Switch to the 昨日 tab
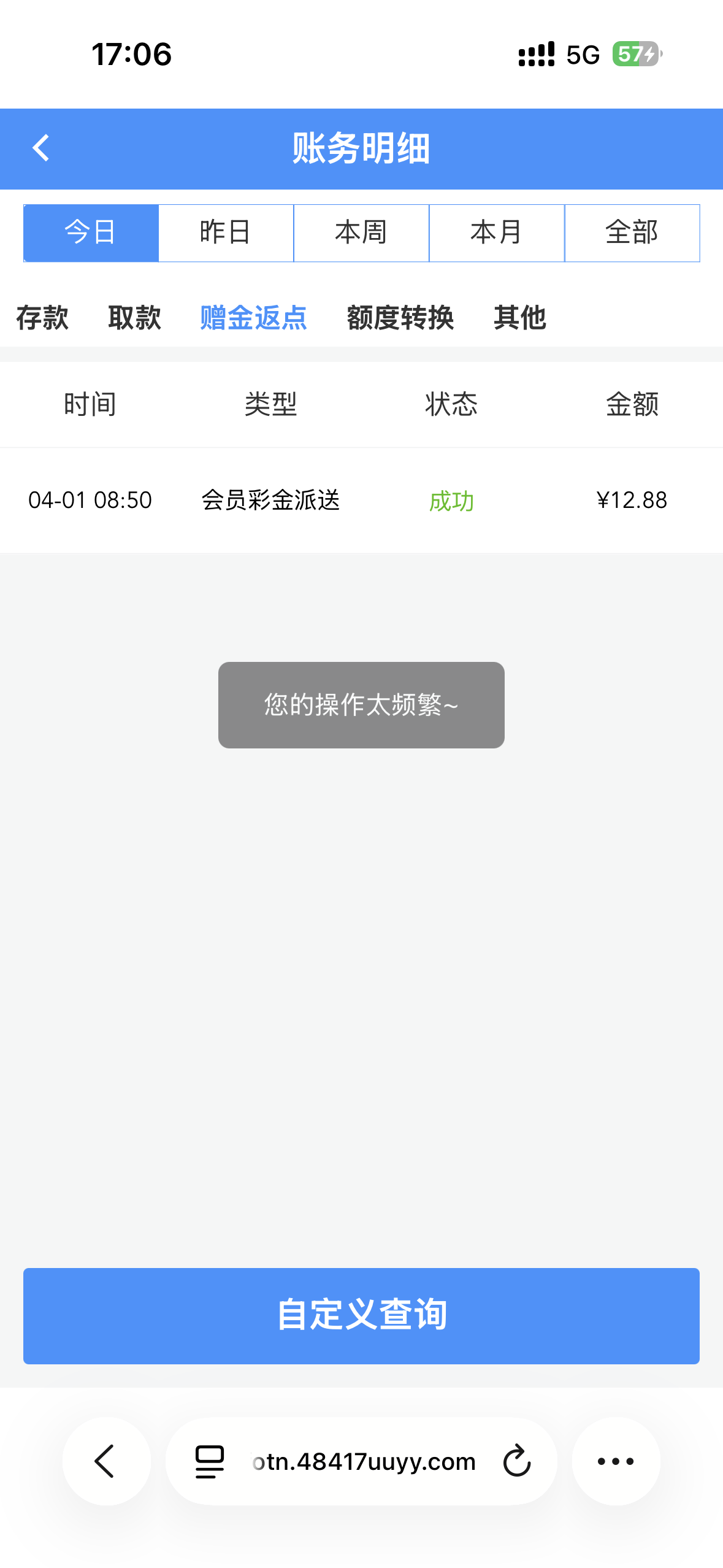Screen dimensions: 723x1568 click(226, 233)
